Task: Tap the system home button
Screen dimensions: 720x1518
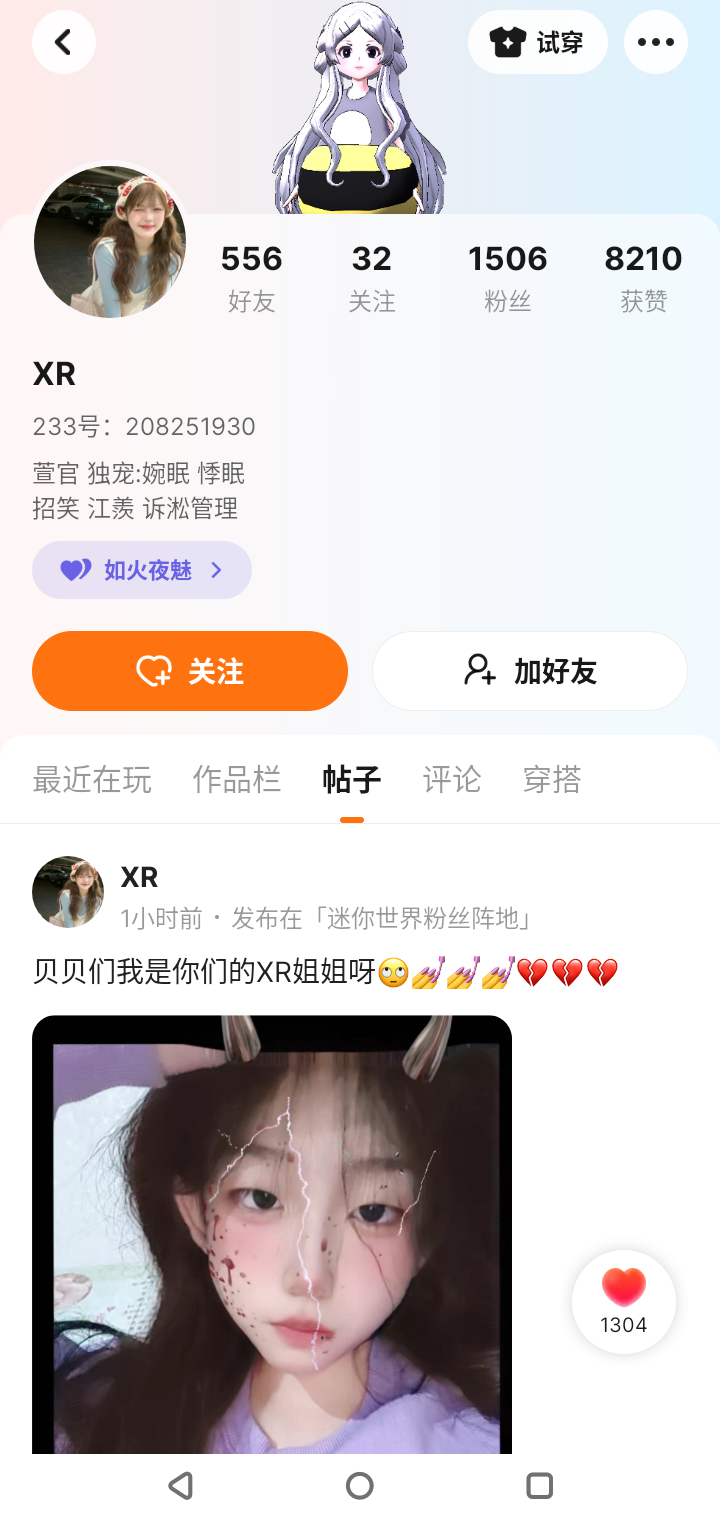Action: (x=360, y=1486)
